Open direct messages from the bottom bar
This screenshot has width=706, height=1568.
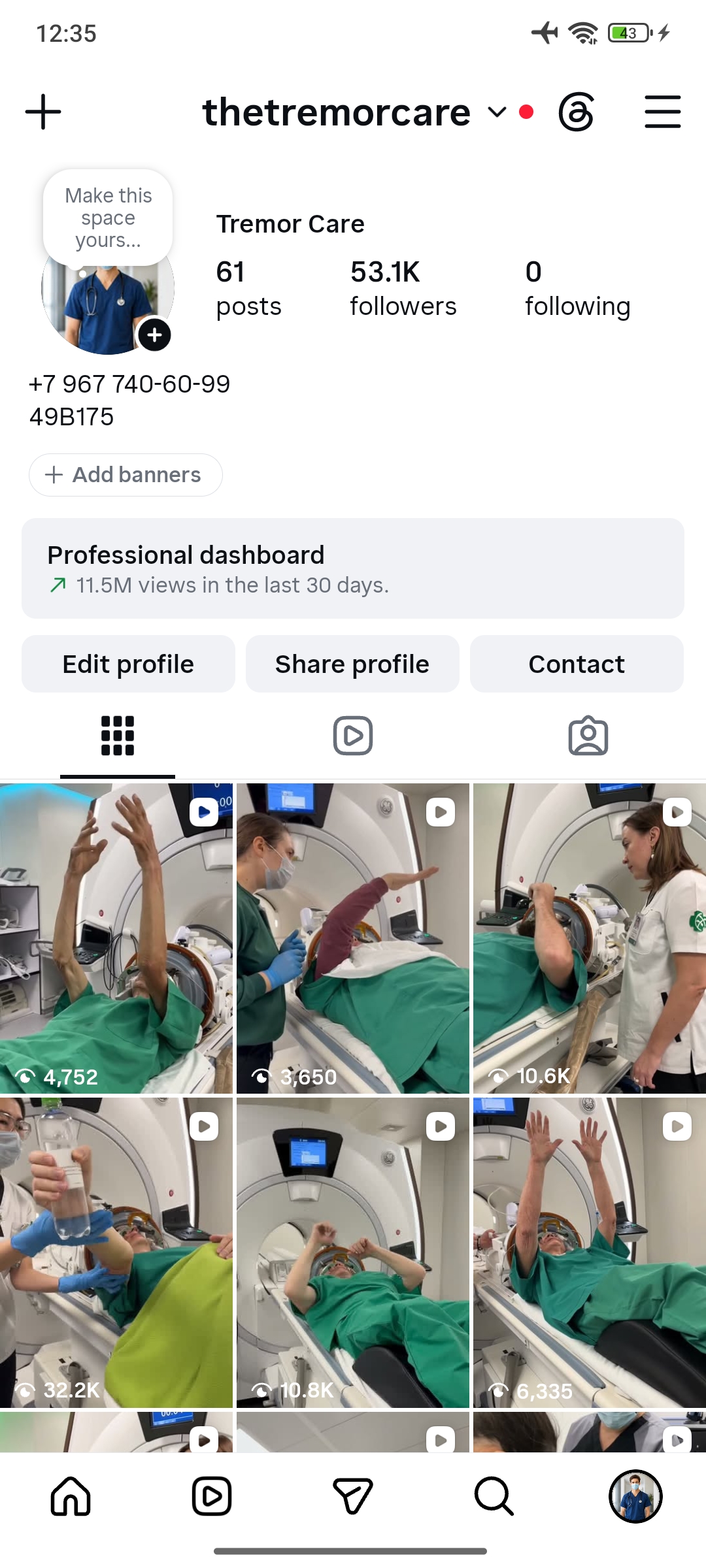[353, 1496]
